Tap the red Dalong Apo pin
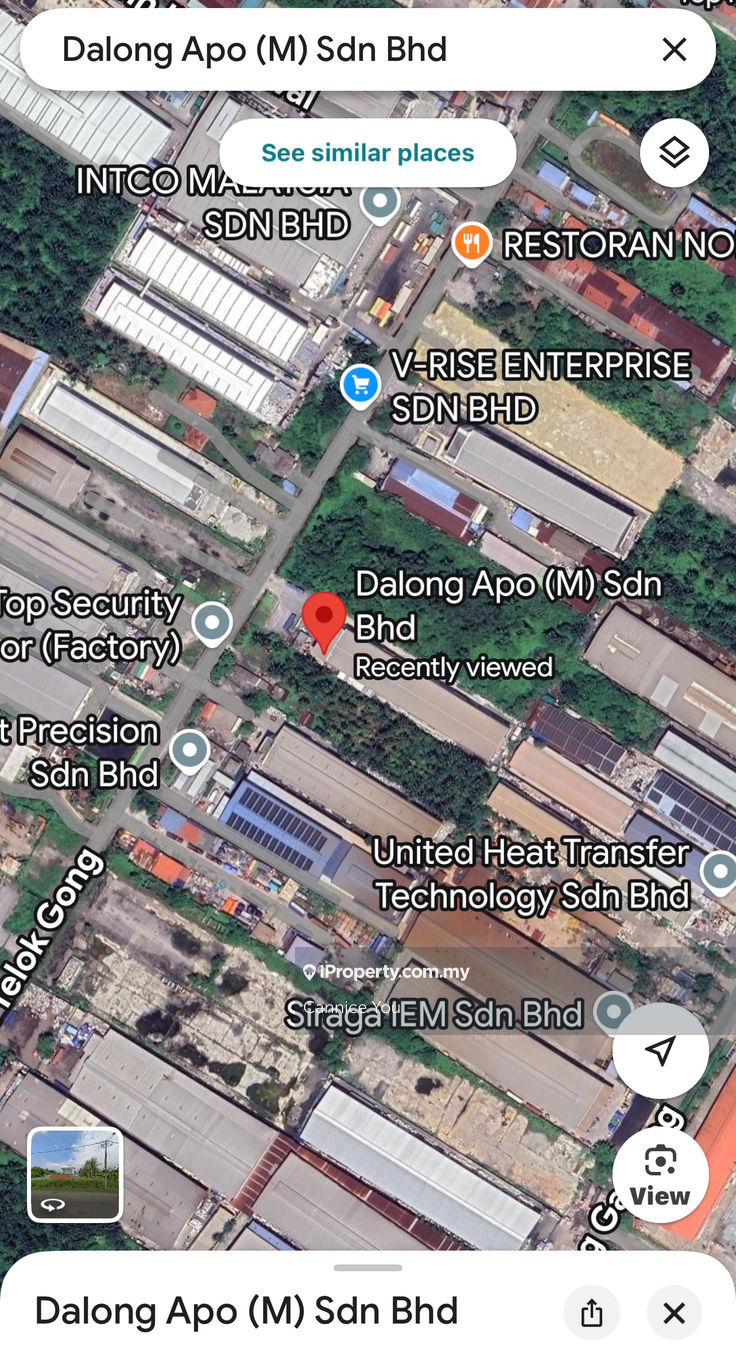The image size is (736, 1354). point(324,620)
